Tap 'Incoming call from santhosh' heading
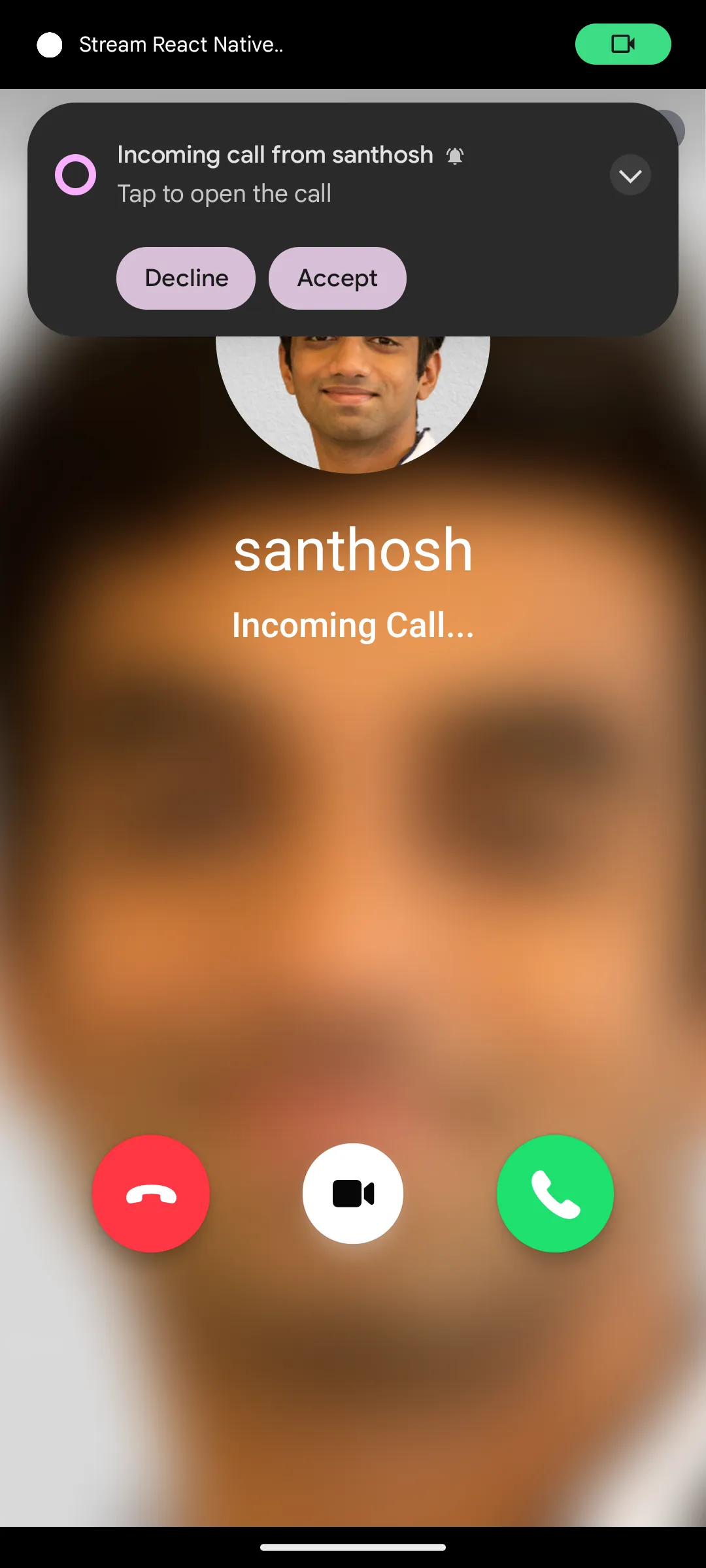This screenshot has width=706, height=1568. click(x=274, y=155)
